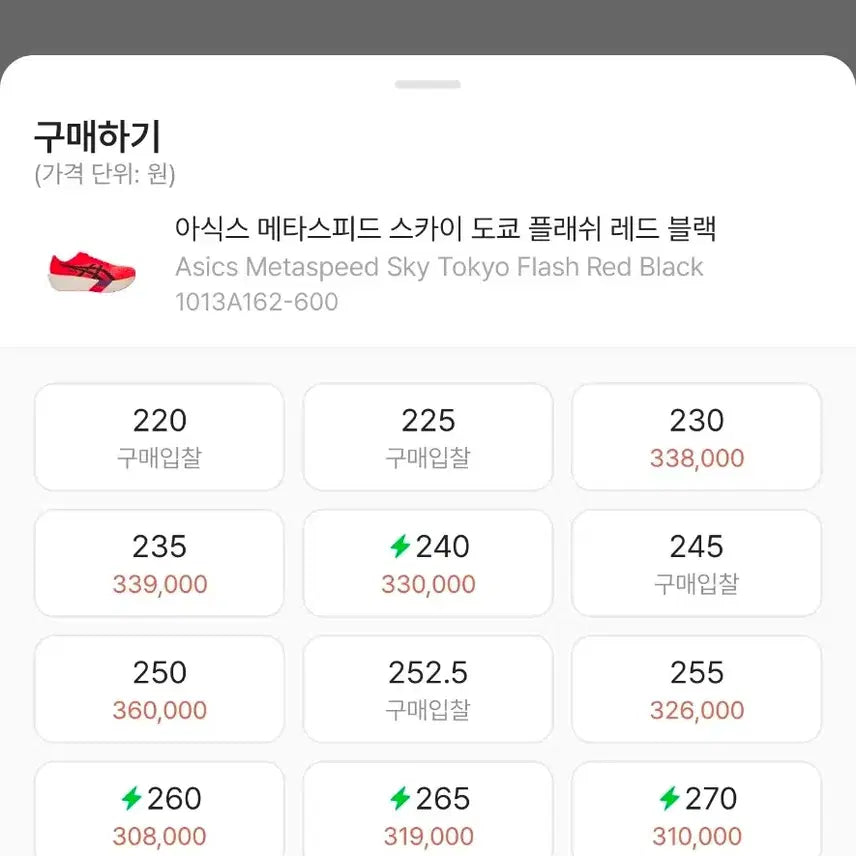The width and height of the screenshot is (856, 856).
Task: Choose size 225 purchase bid
Action: pyautogui.click(x=428, y=437)
